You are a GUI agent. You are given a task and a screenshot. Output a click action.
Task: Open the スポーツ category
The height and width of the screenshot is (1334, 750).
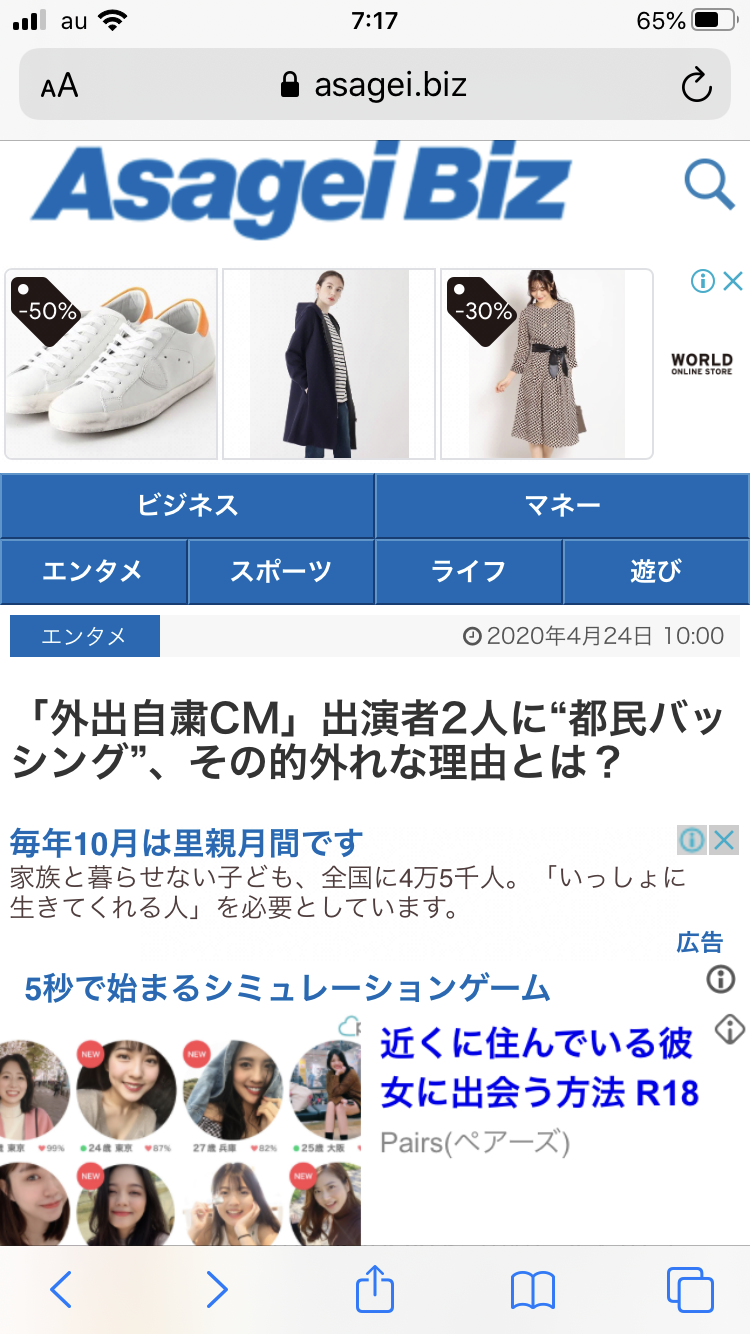(x=281, y=572)
